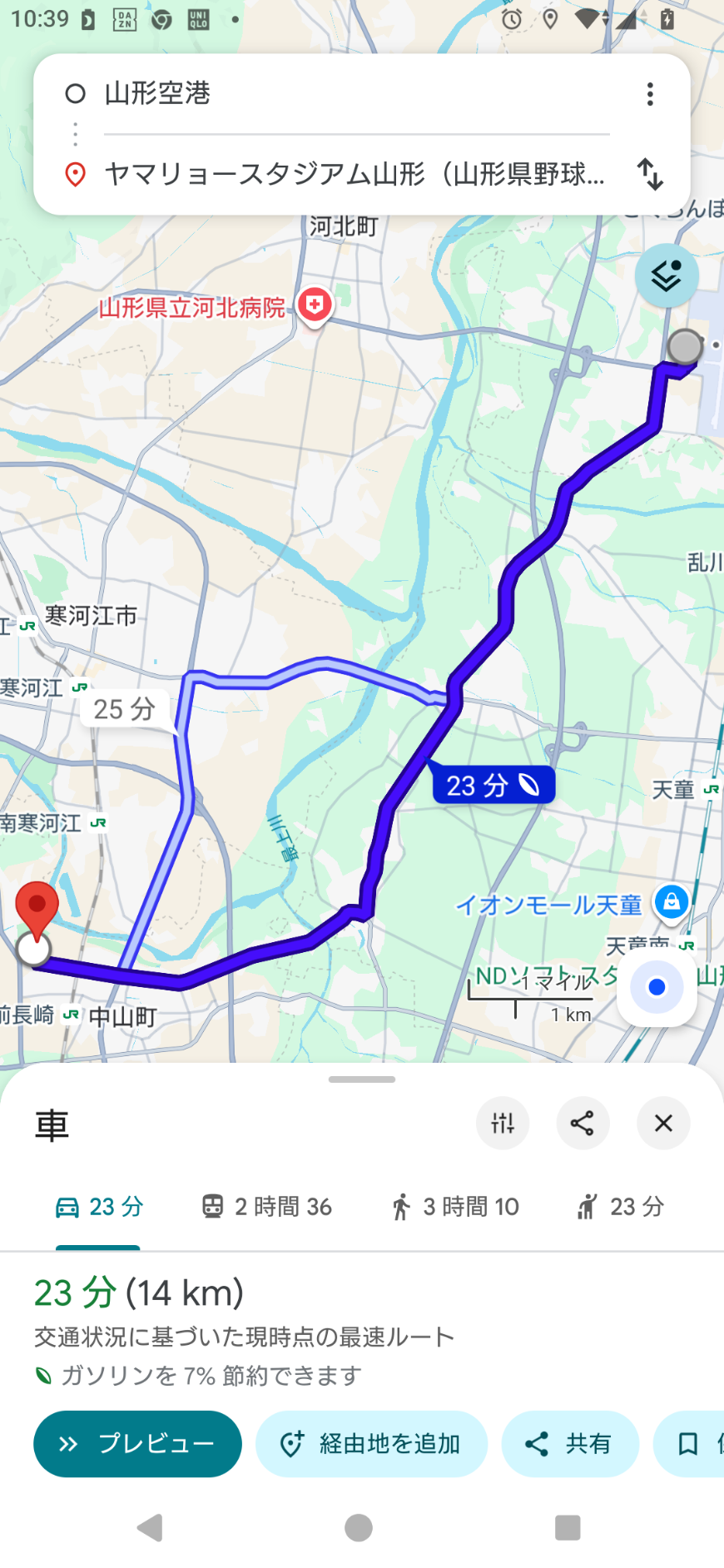
Task: Go back with the system back button
Action: tap(150, 1528)
